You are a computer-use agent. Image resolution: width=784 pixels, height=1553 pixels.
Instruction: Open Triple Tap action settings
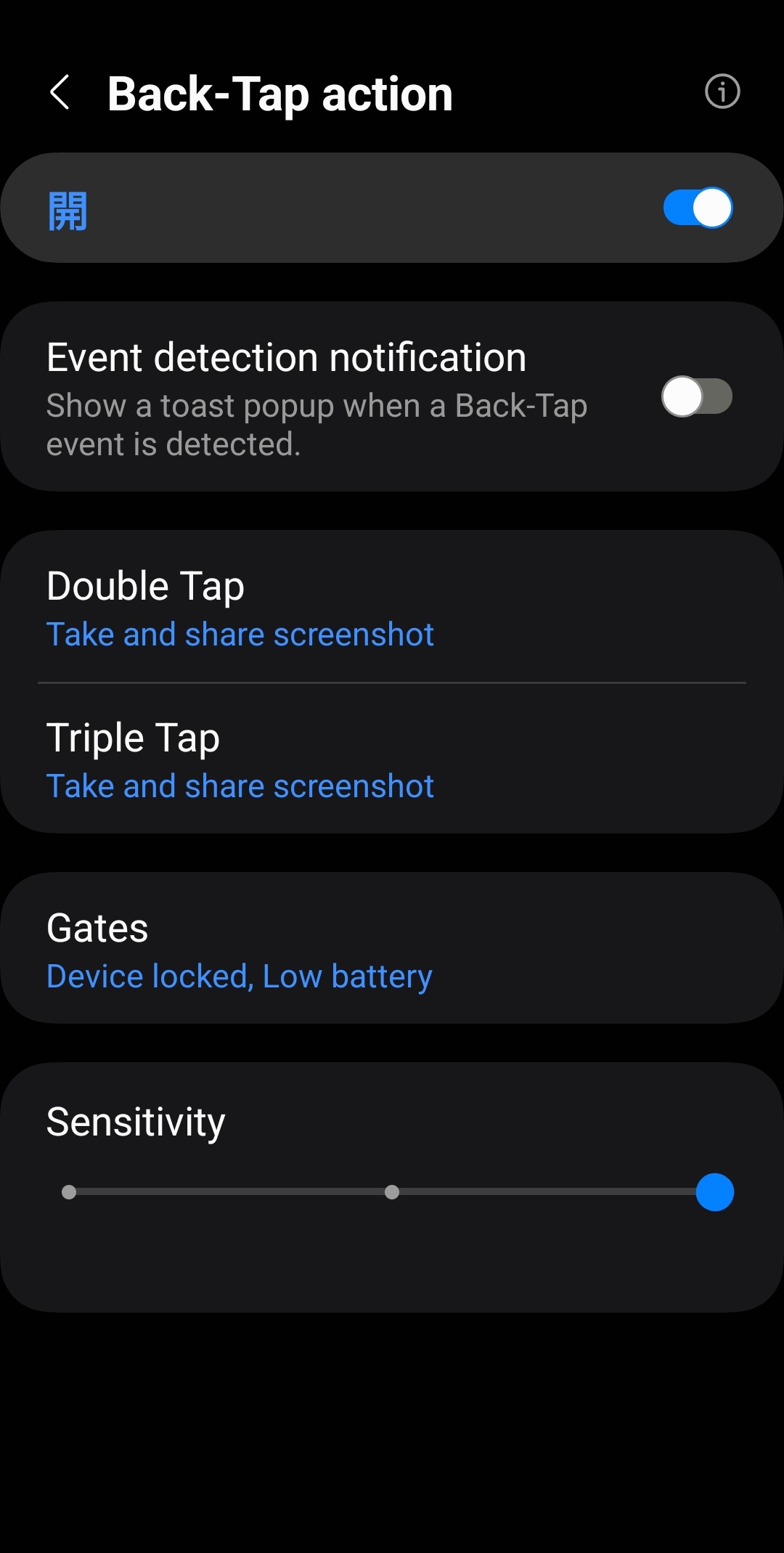392,759
